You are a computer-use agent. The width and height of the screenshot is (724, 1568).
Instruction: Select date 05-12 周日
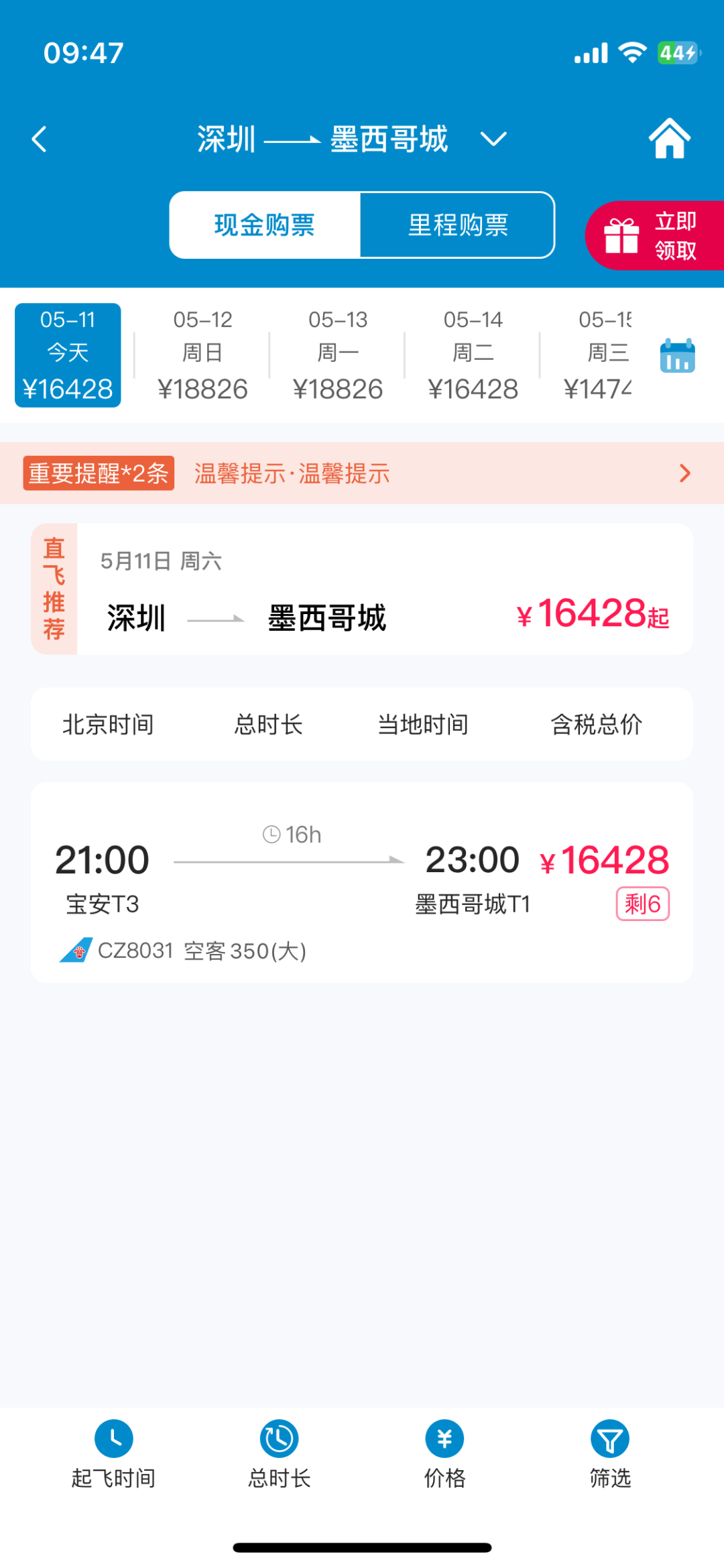202,355
